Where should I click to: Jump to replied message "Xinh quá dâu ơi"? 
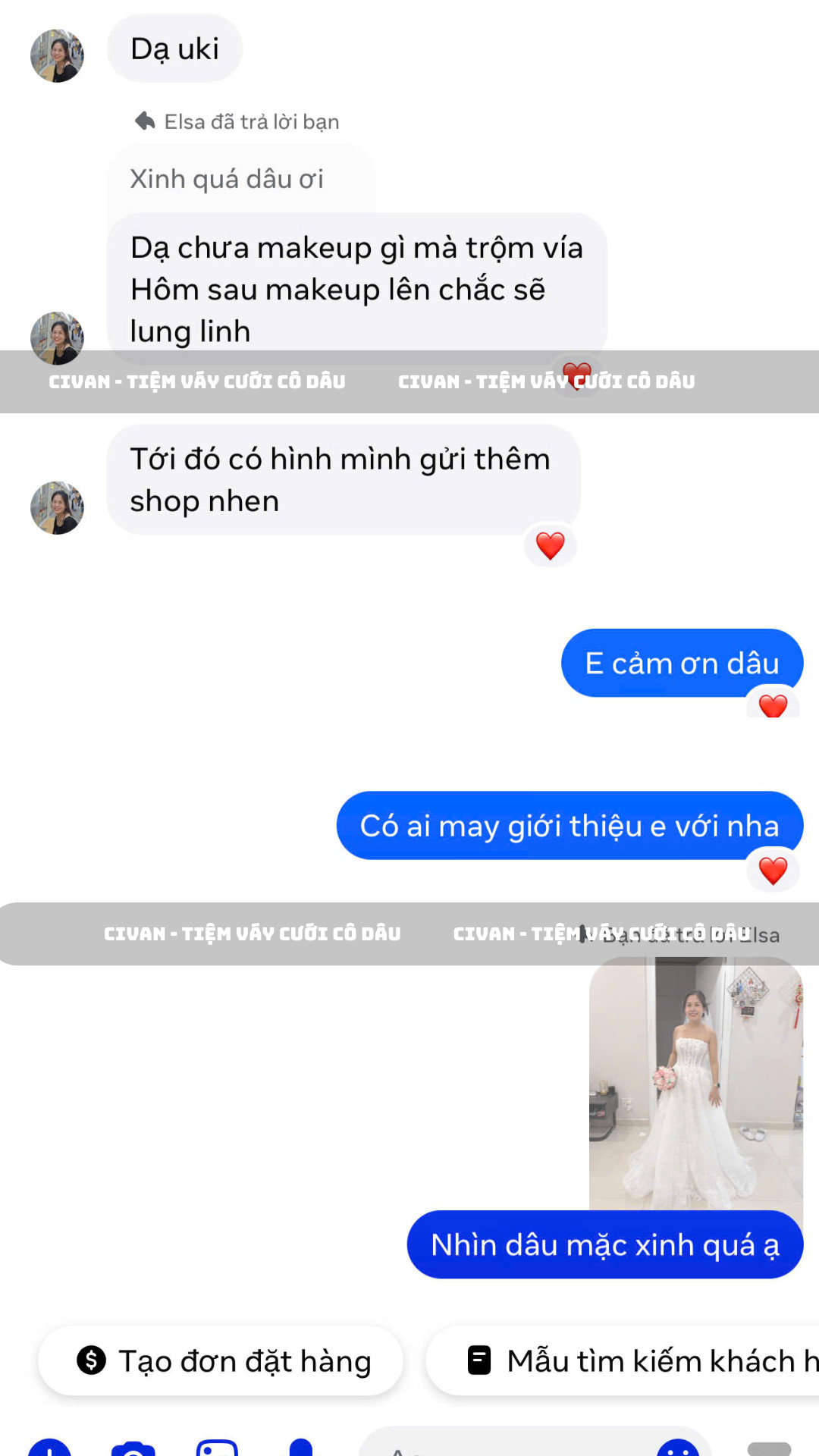click(x=227, y=179)
